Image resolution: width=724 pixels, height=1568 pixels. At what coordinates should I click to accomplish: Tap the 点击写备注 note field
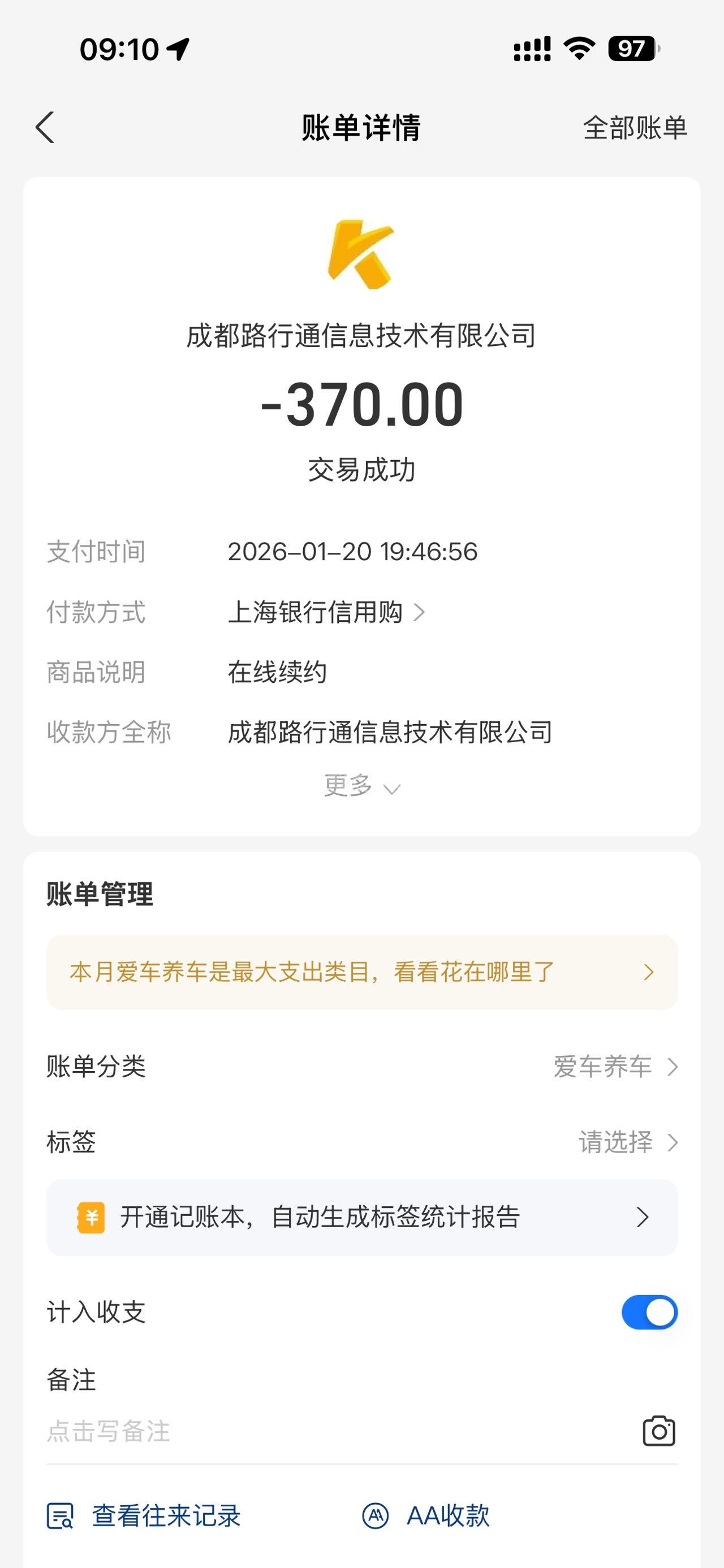coord(244,1431)
